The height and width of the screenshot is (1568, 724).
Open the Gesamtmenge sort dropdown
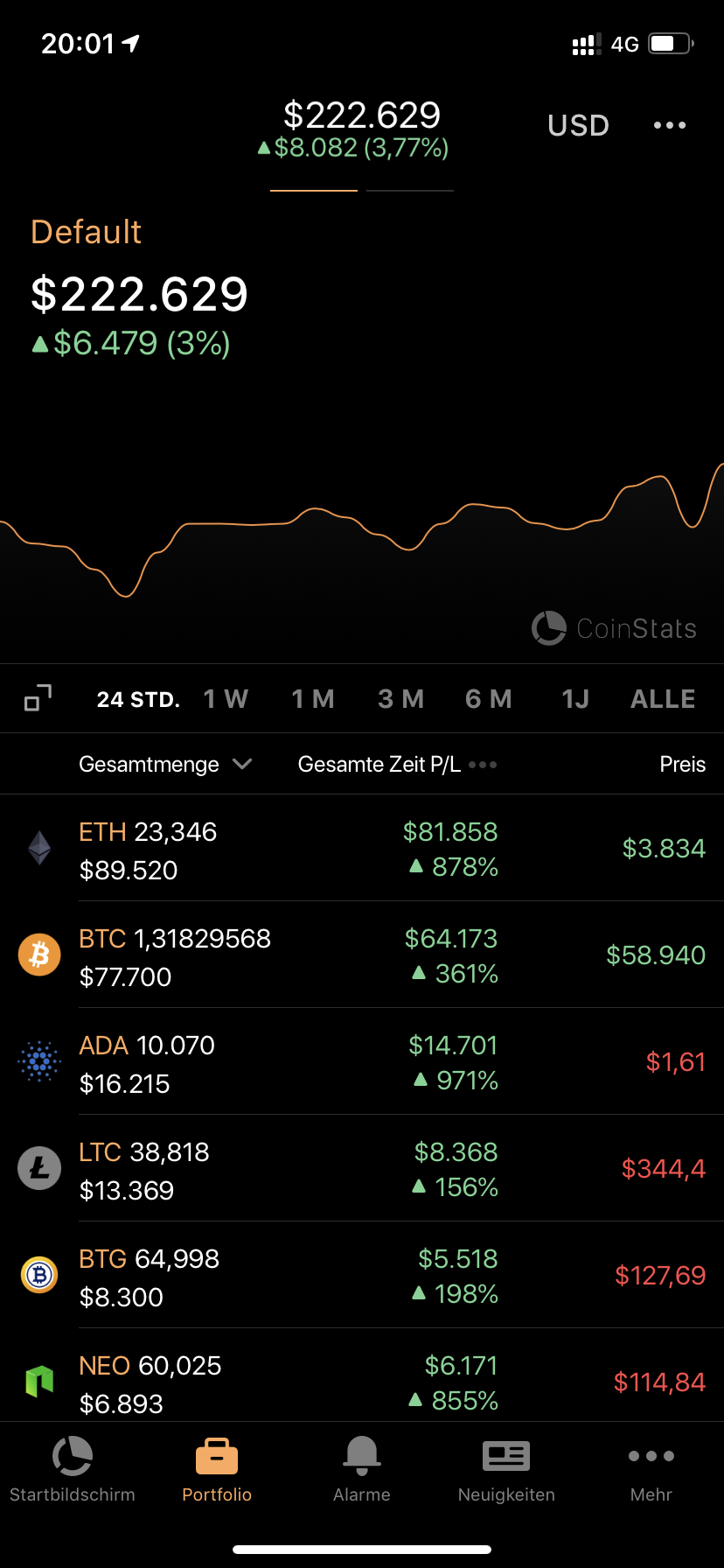(165, 764)
